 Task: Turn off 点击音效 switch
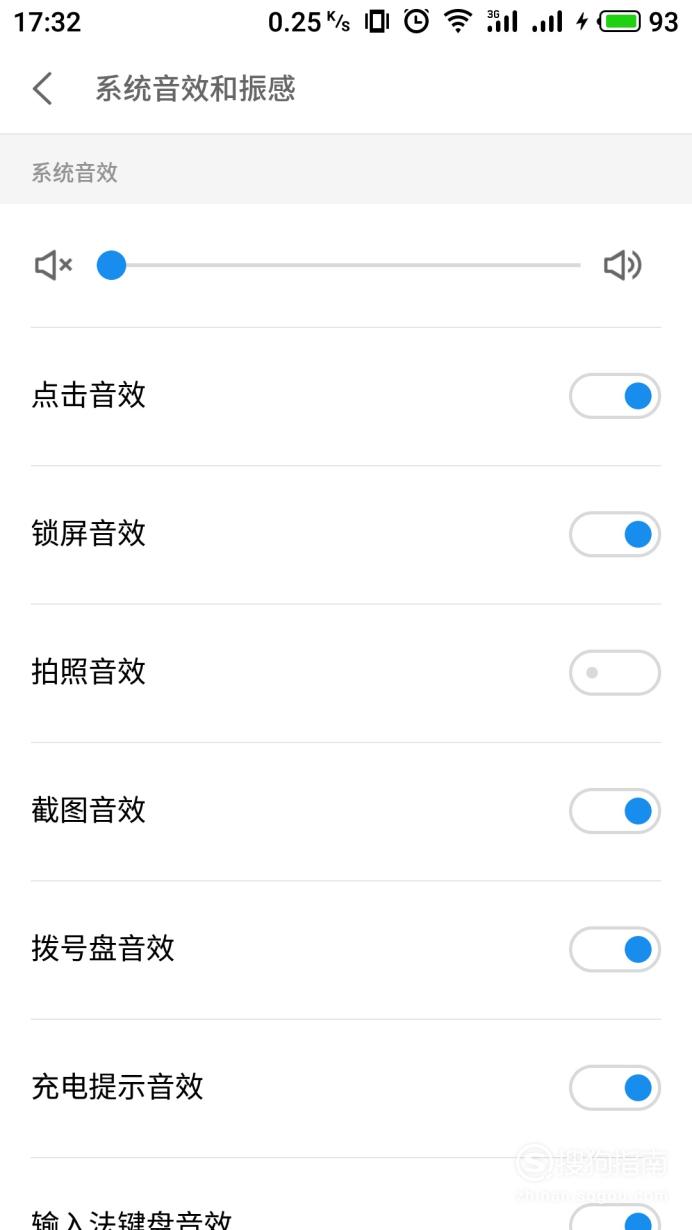615,396
